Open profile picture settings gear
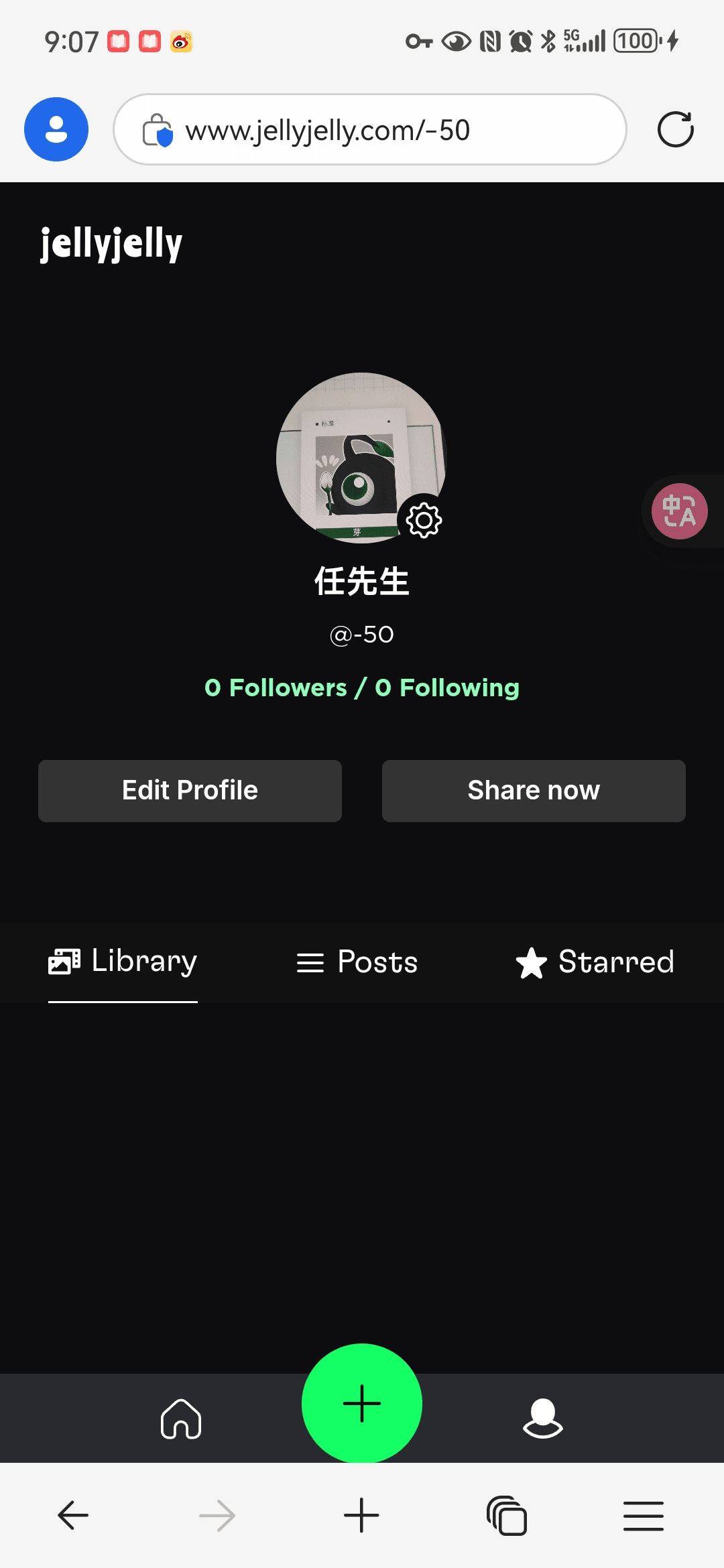This screenshot has height=1568, width=724. [424, 521]
